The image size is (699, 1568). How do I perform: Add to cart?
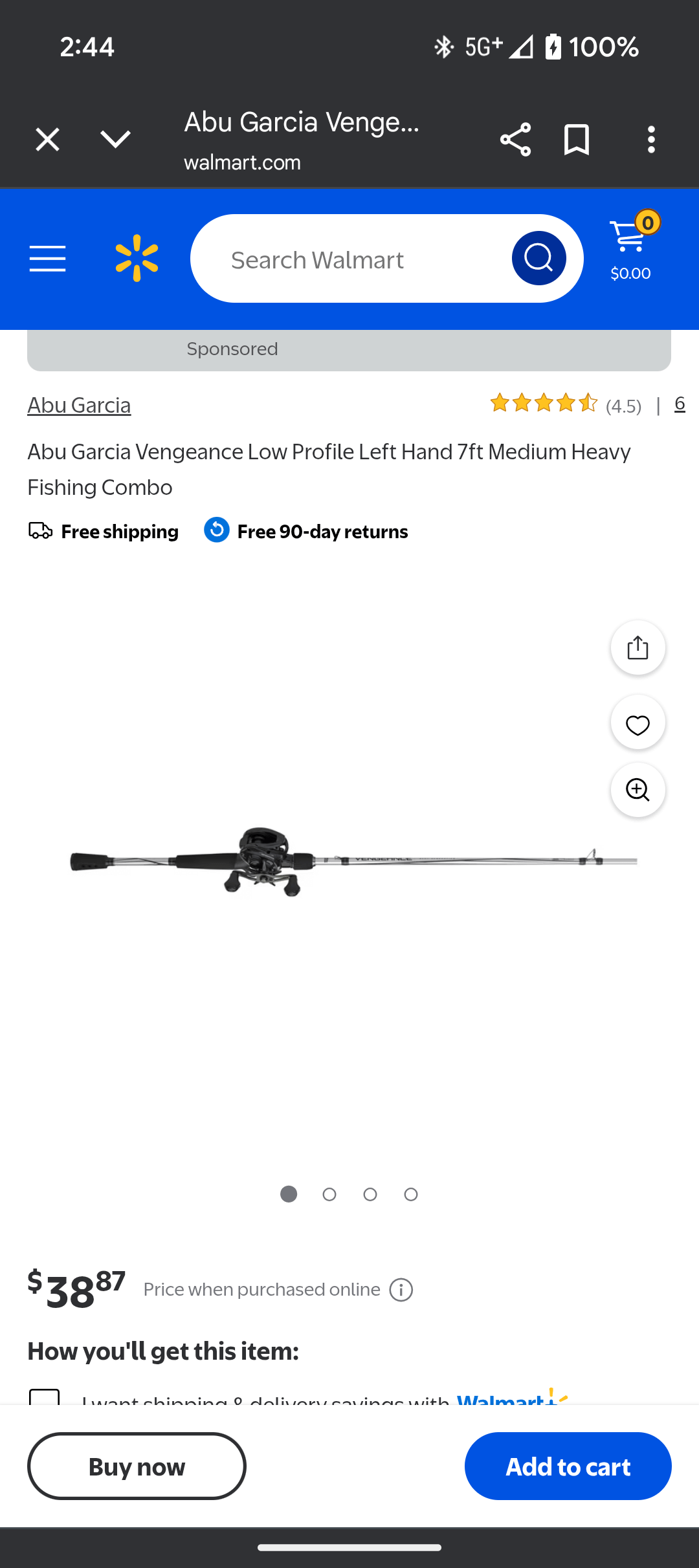568,1466
